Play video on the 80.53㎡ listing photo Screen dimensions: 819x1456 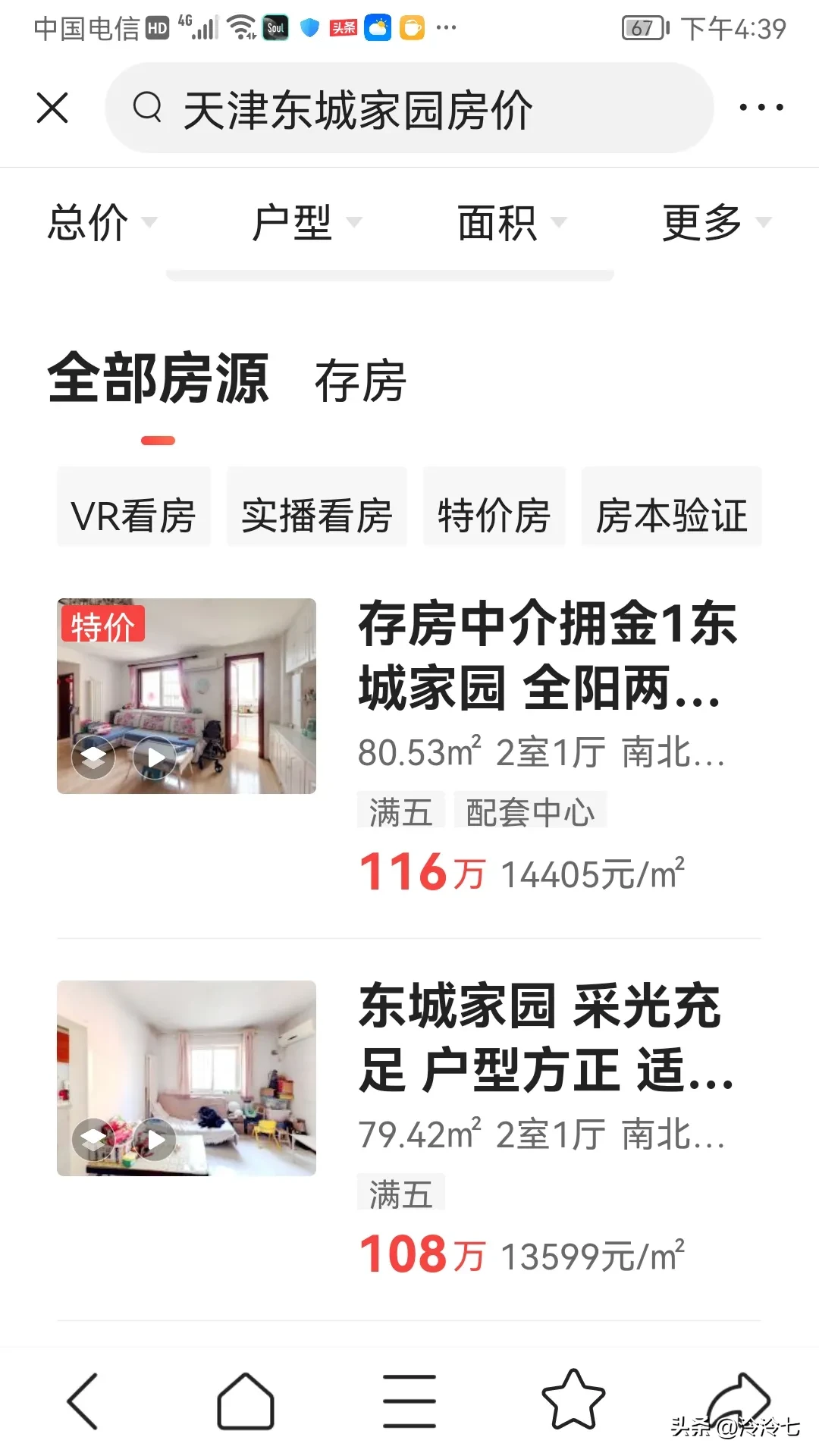coord(155,757)
